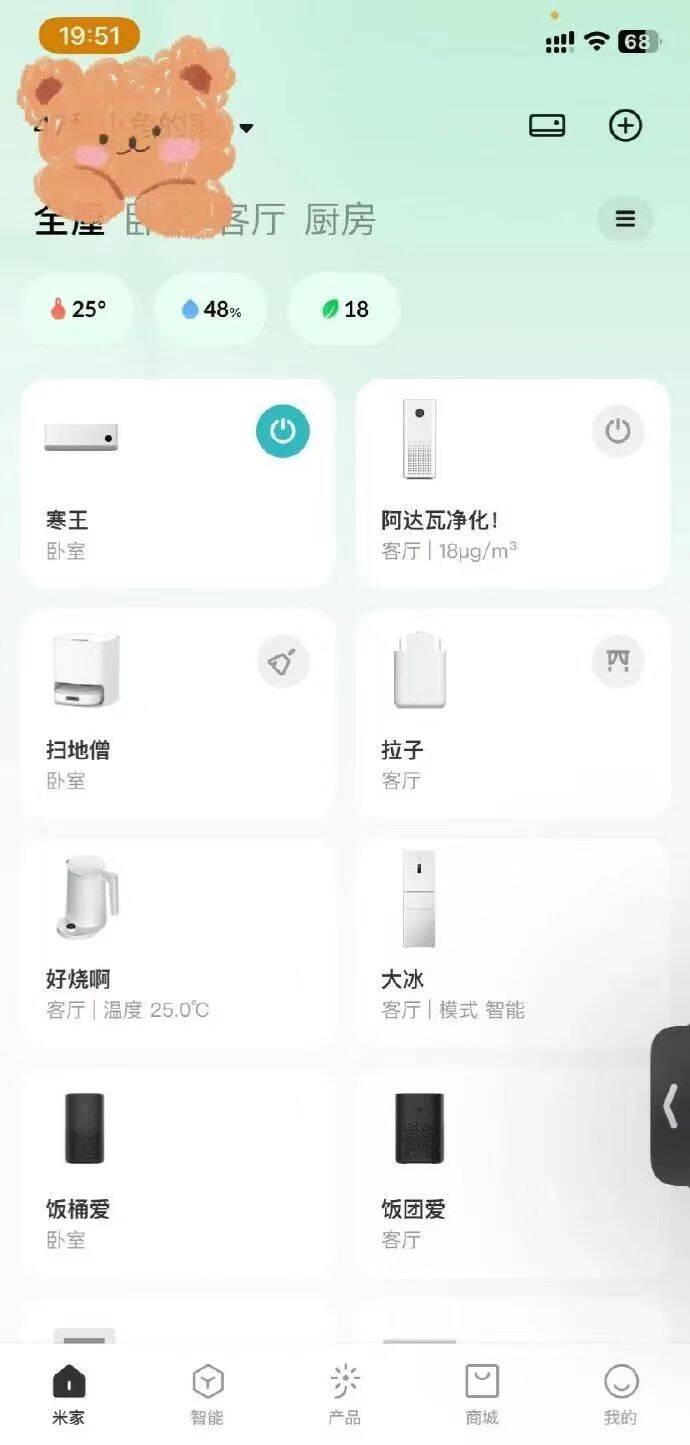
Task: Switch to the 厨房 room tab
Action: tap(340, 220)
